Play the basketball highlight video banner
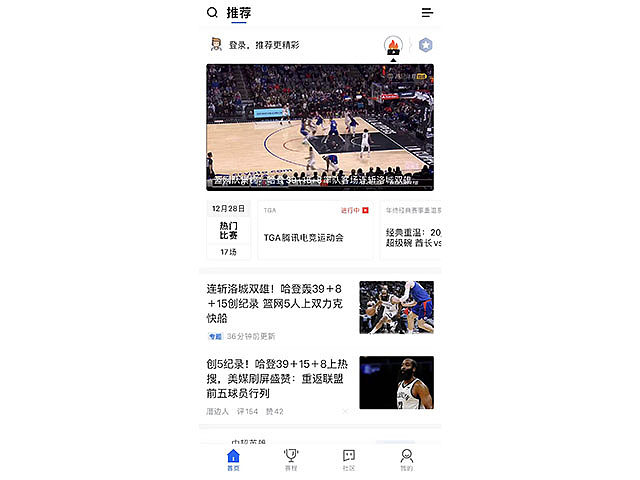 (x=320, y=127)
